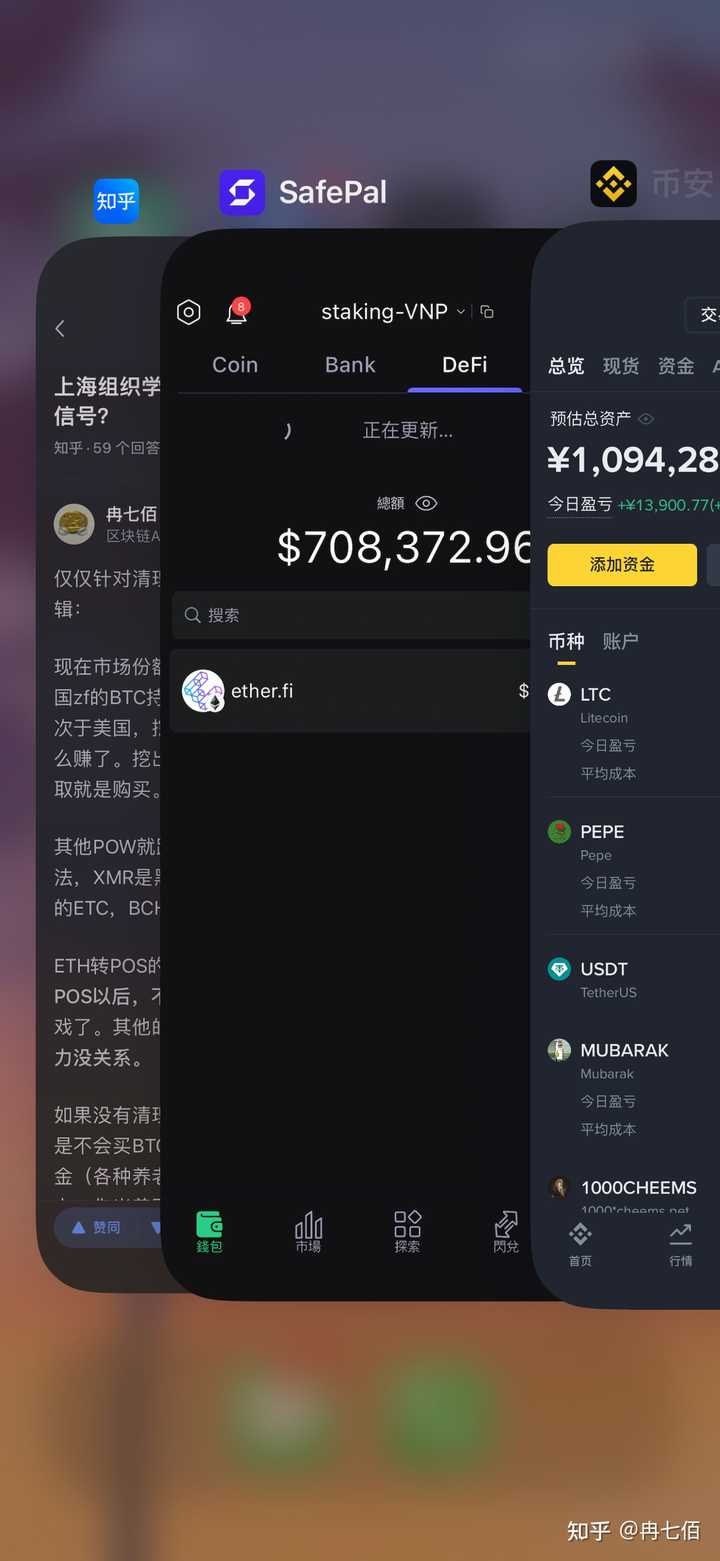This screenshot has width=720, height=1561.
Task: Open the LTC Litecoin row
Action: point(634,733)
